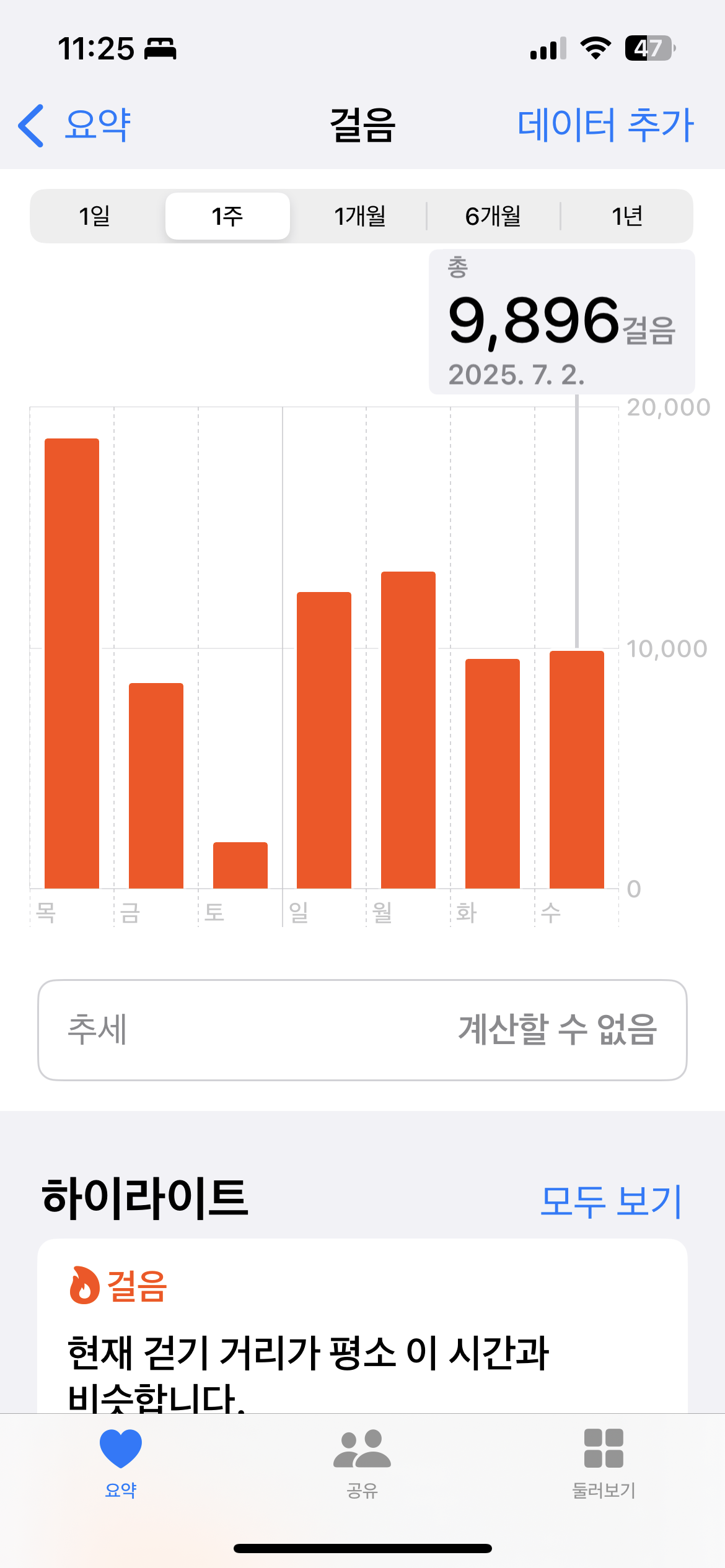Tap 모두 보기 for highlights
Image resolution: width=725 pixels, height=1568 pixels.
(610, 1200)
